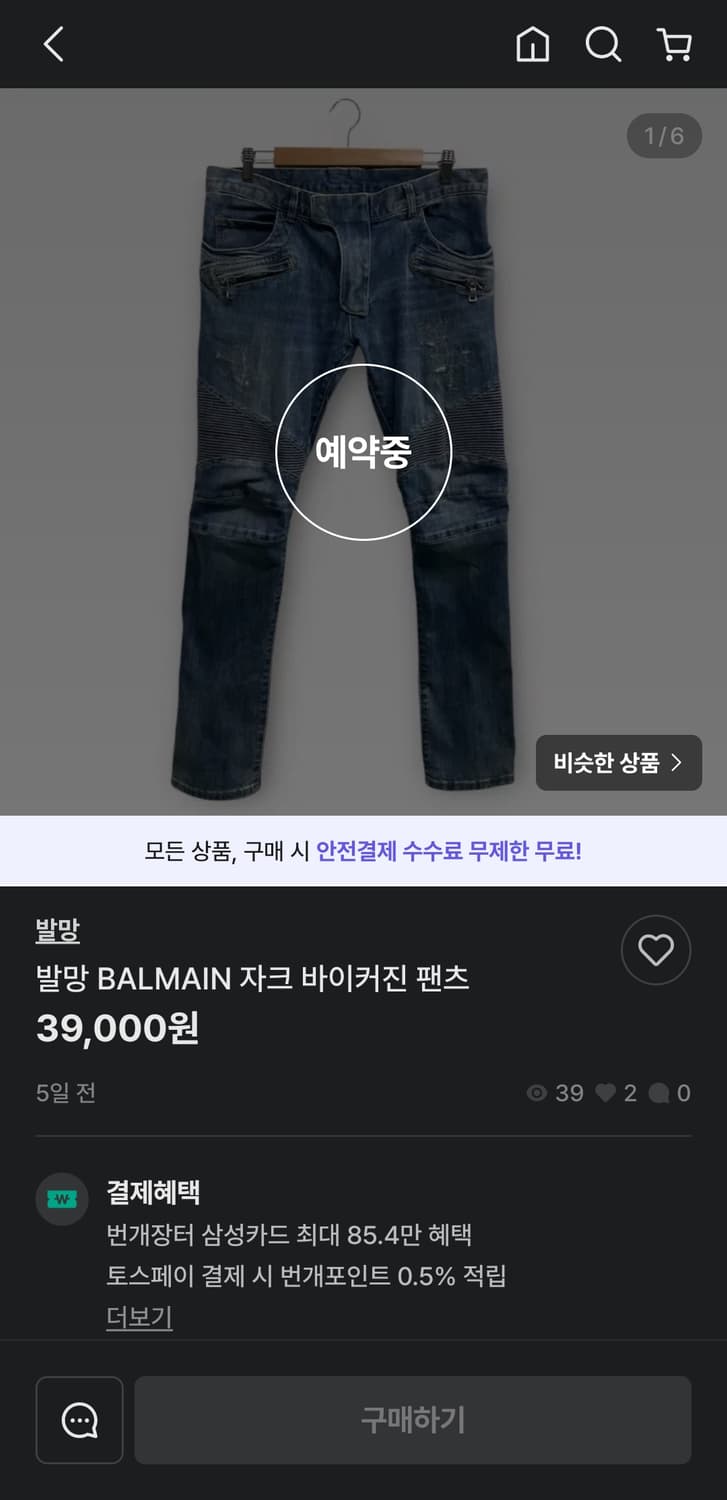This screenshot has height=1500, width=727.
Task: Click the small heart icon showing 2 likes
Action: pyautogui.click(x=609, y=1093)
